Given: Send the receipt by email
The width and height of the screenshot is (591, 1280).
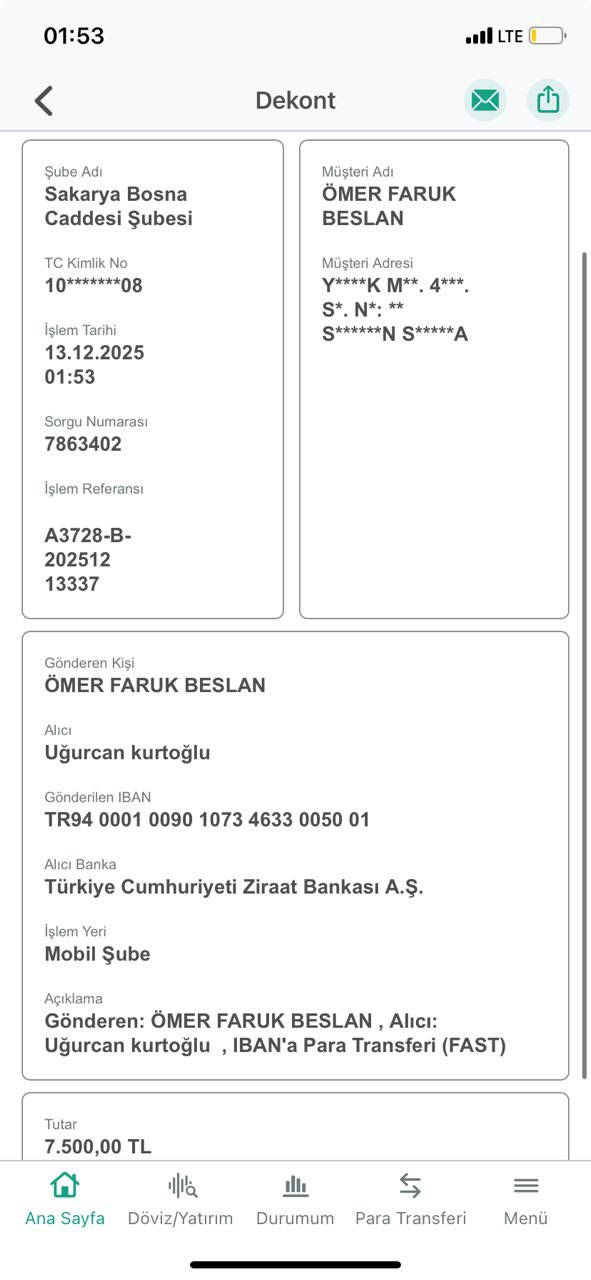Looking at the screenshot, I should tap(485, 100).
